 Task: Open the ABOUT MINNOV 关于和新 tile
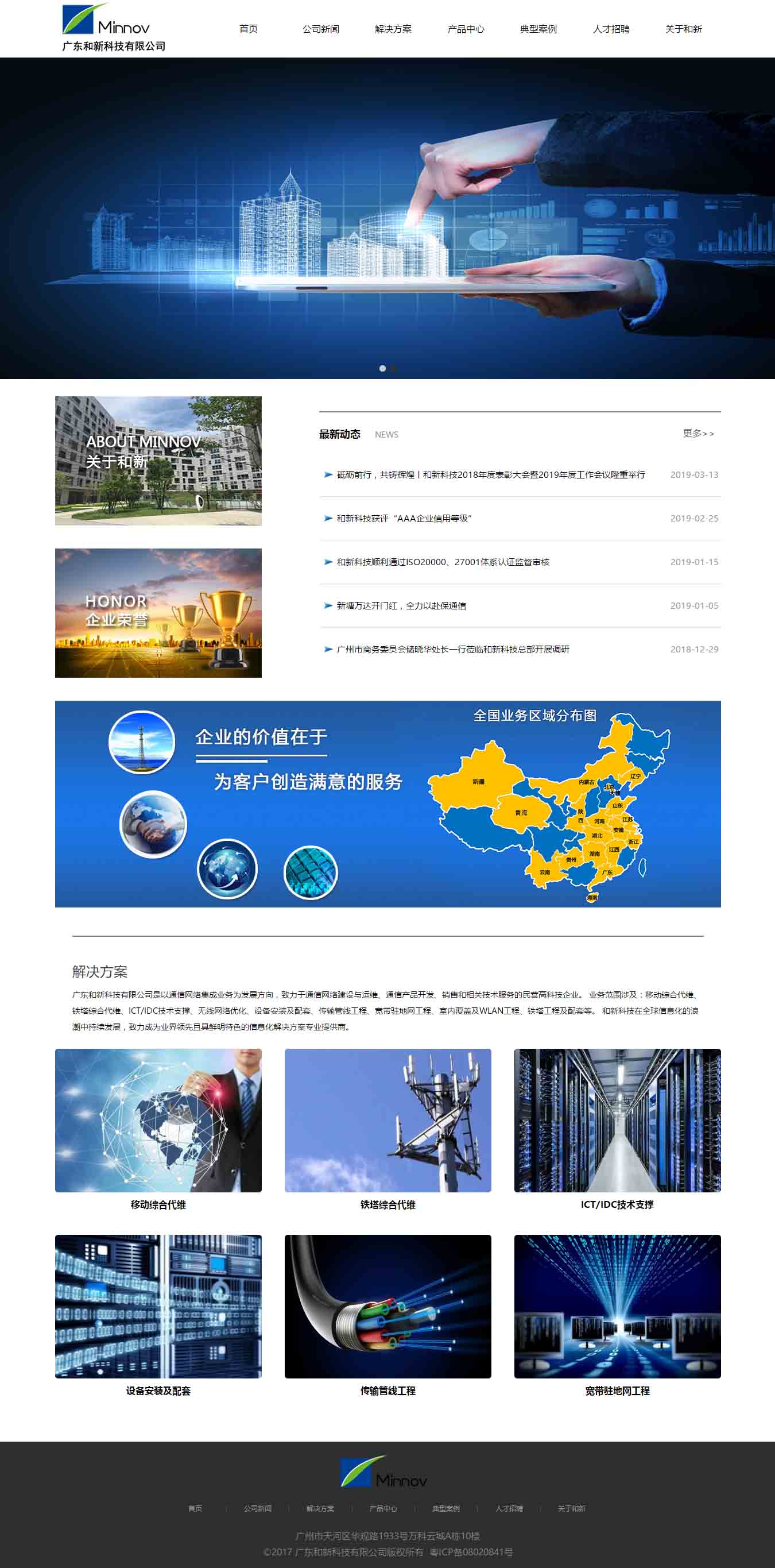click(x=158, y=461)
